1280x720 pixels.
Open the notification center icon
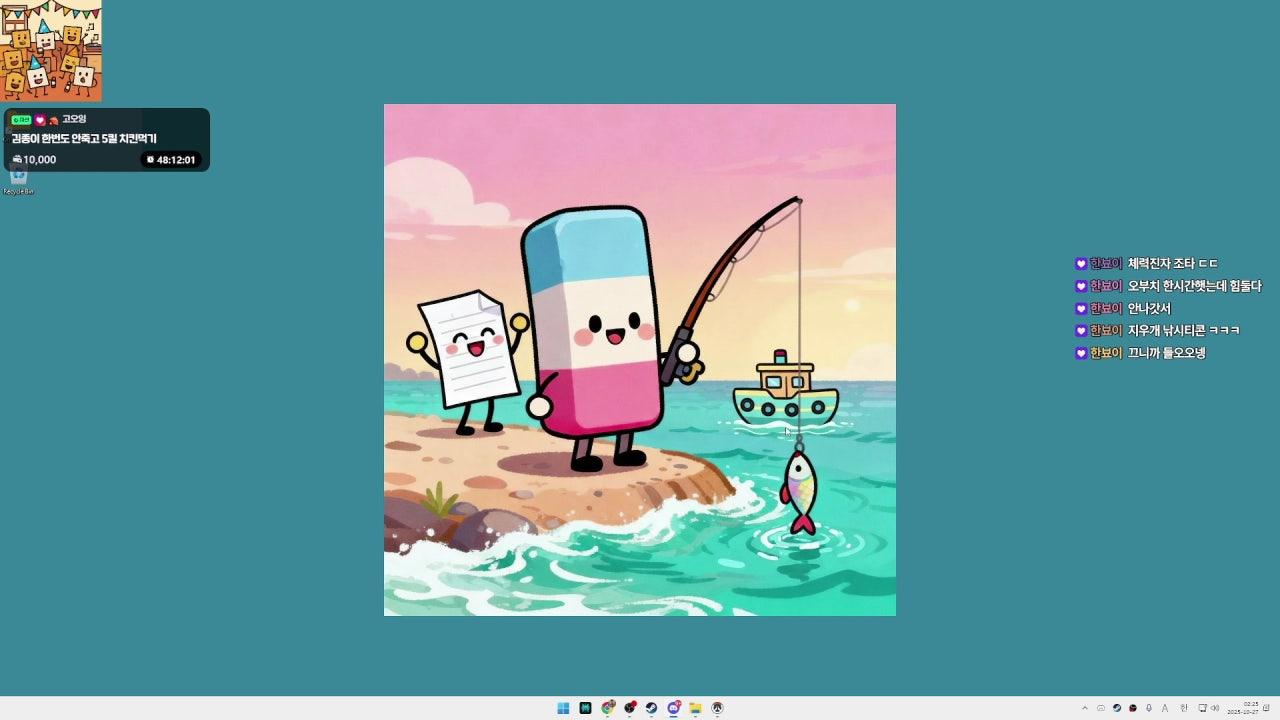click(x=1265, y=708)
